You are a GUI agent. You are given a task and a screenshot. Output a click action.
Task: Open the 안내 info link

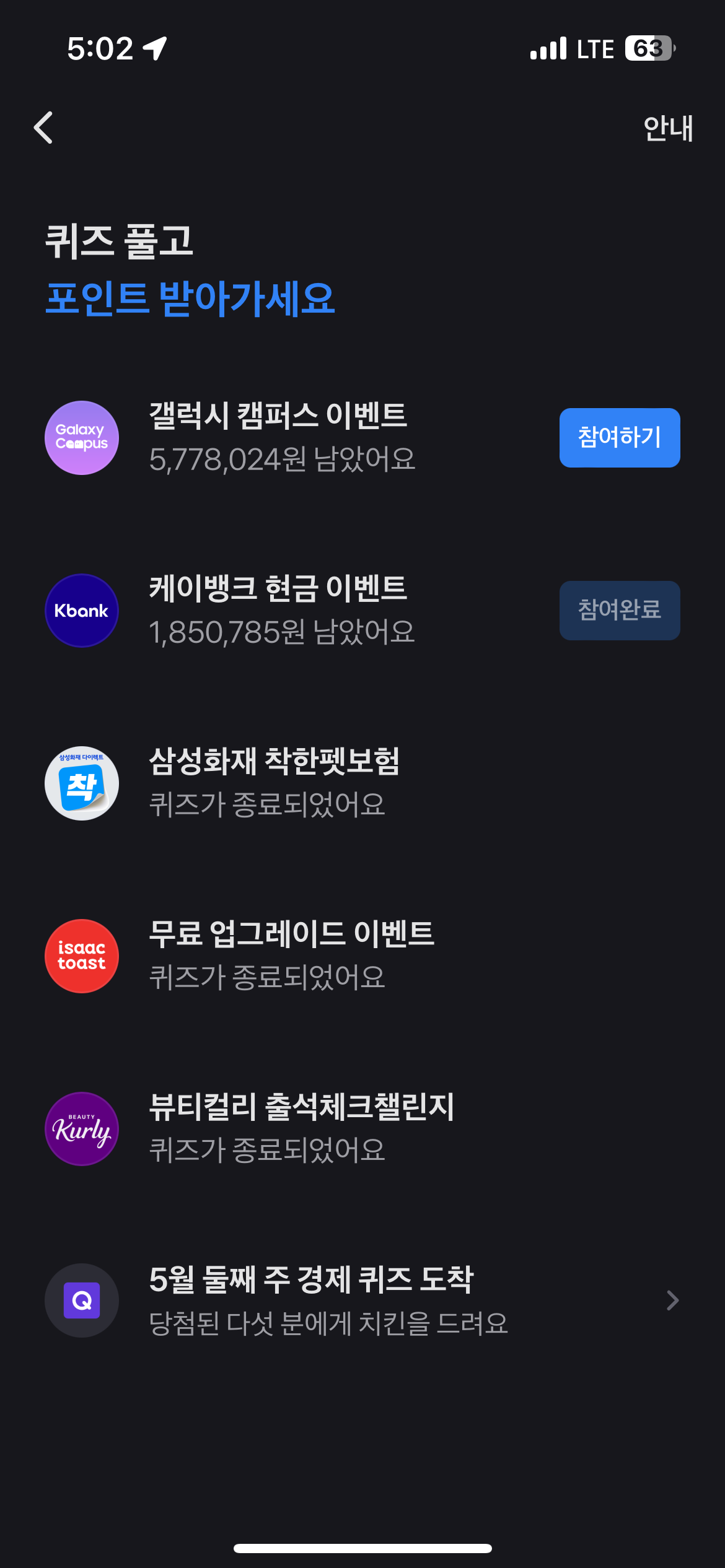click(667, 129)
